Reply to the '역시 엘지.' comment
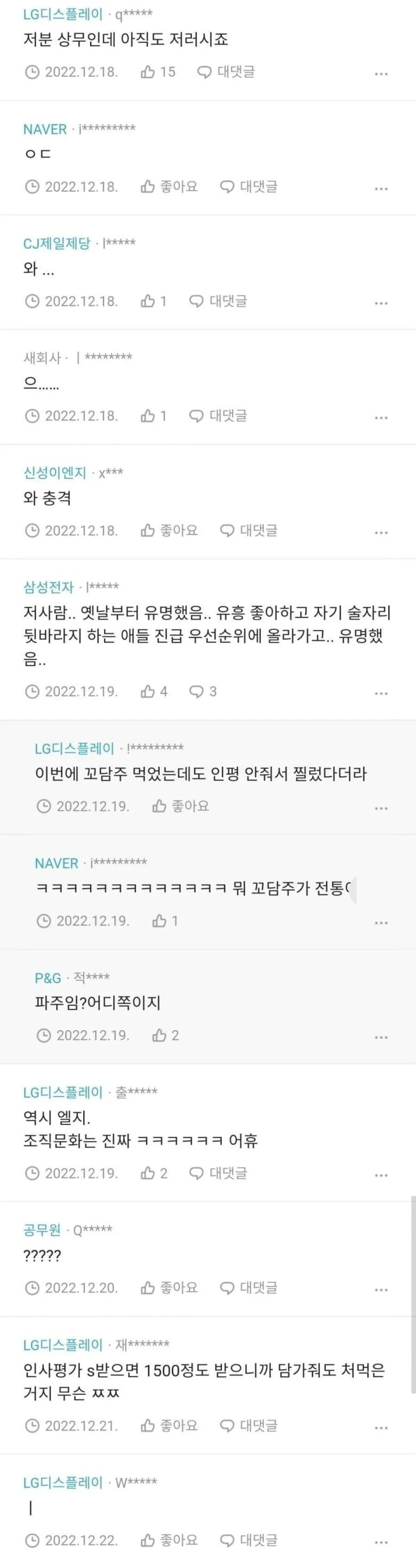 (x=218, y=1173)
